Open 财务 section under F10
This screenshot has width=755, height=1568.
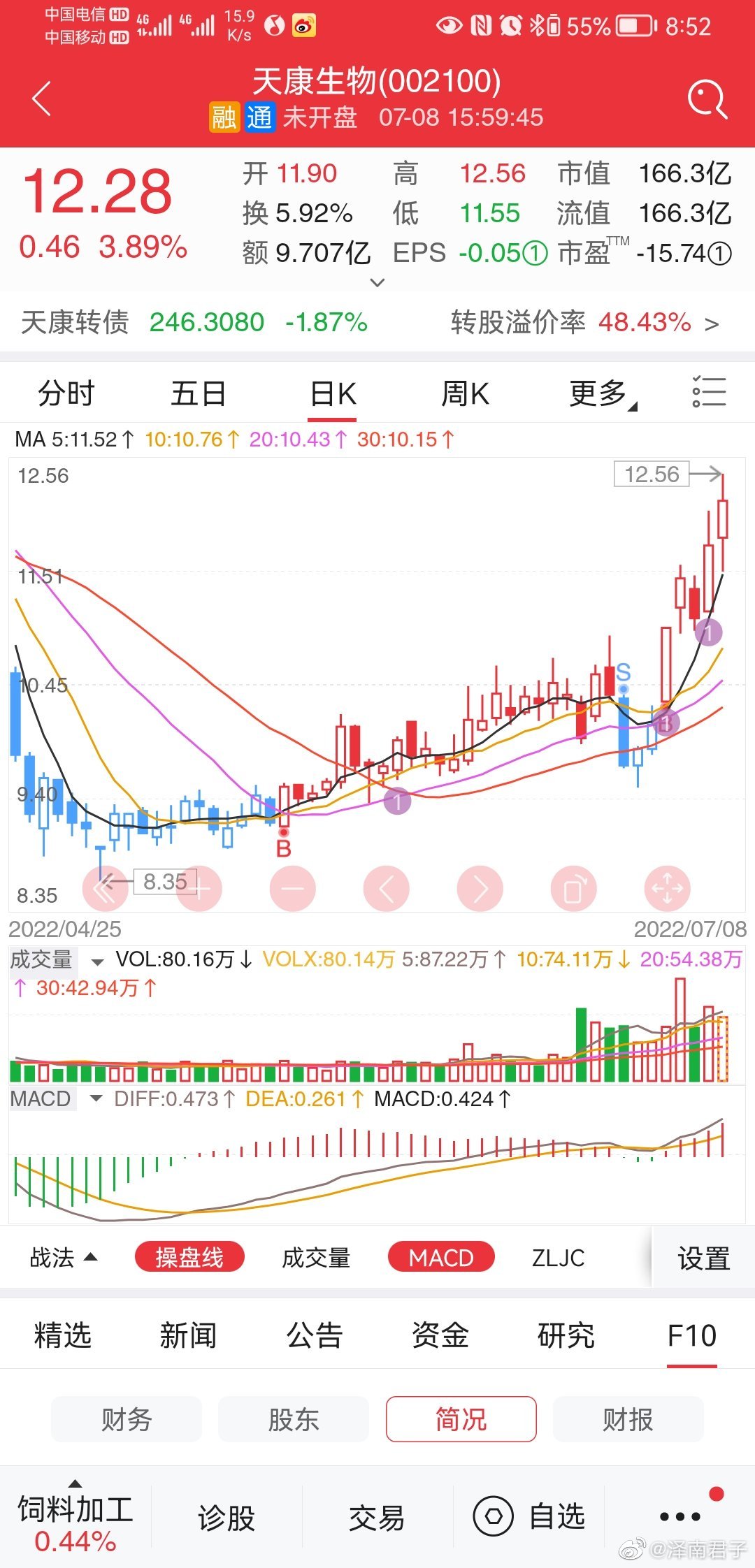click(127, 1419)
